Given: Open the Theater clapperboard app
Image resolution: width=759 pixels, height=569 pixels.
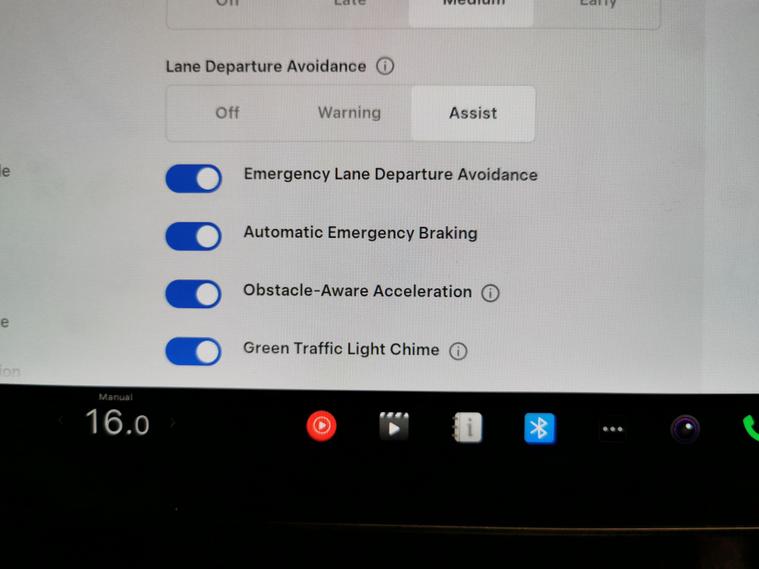Looking at the screenshot, I should tap(393, 427).
